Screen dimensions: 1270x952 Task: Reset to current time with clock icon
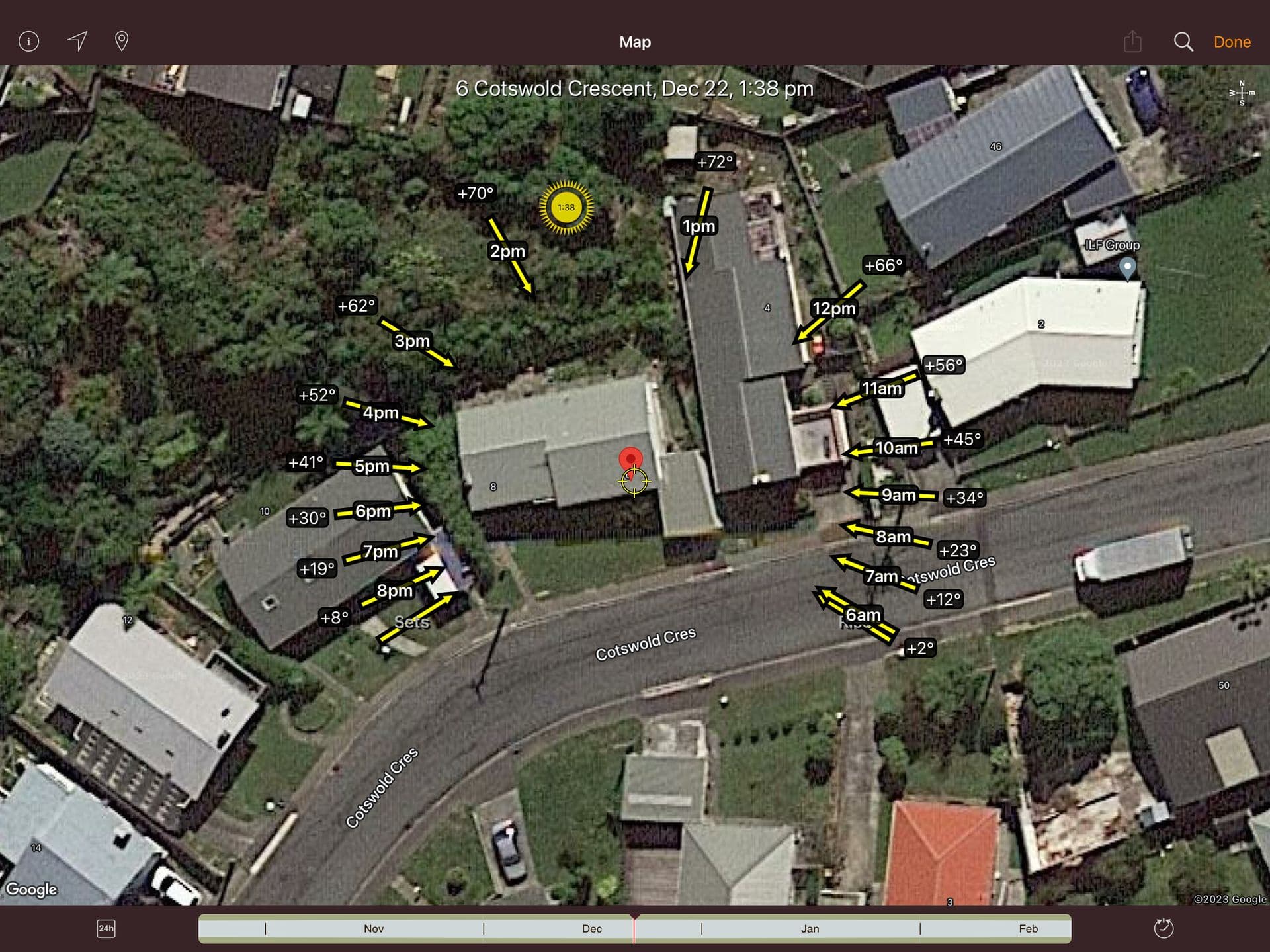pos(1164,928)
